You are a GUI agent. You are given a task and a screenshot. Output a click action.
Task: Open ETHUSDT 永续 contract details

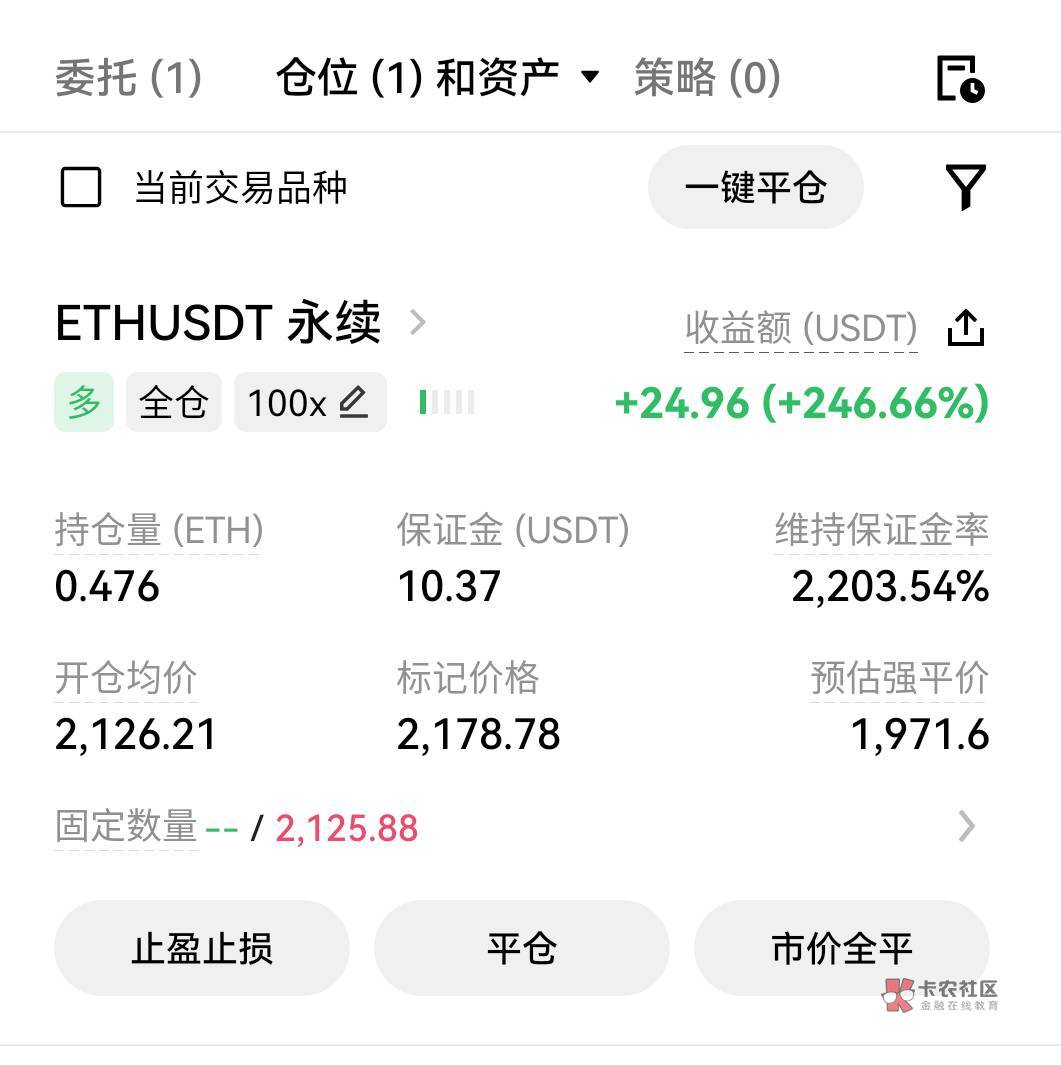240,324
